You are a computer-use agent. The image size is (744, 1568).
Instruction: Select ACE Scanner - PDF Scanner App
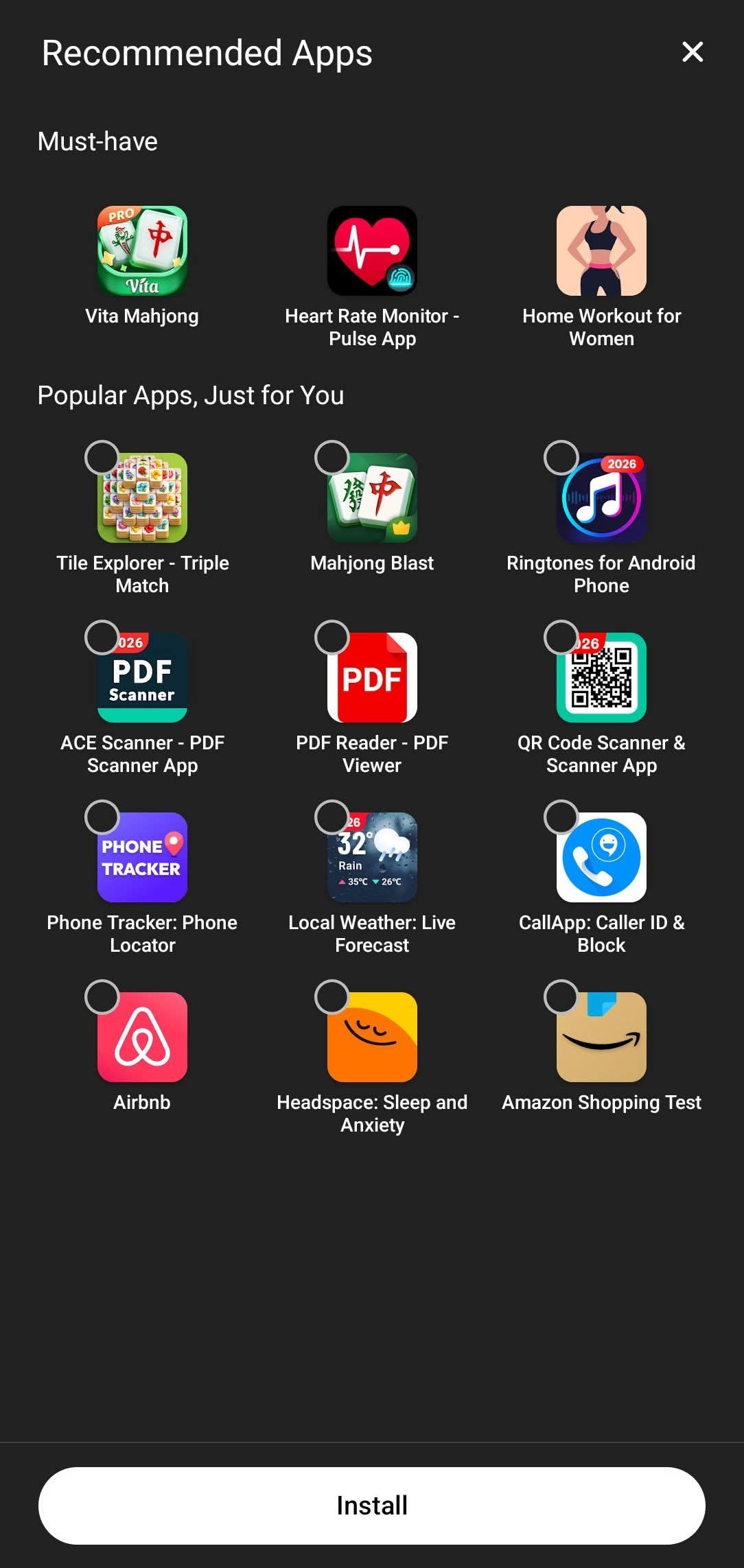[x=102, y=637]
